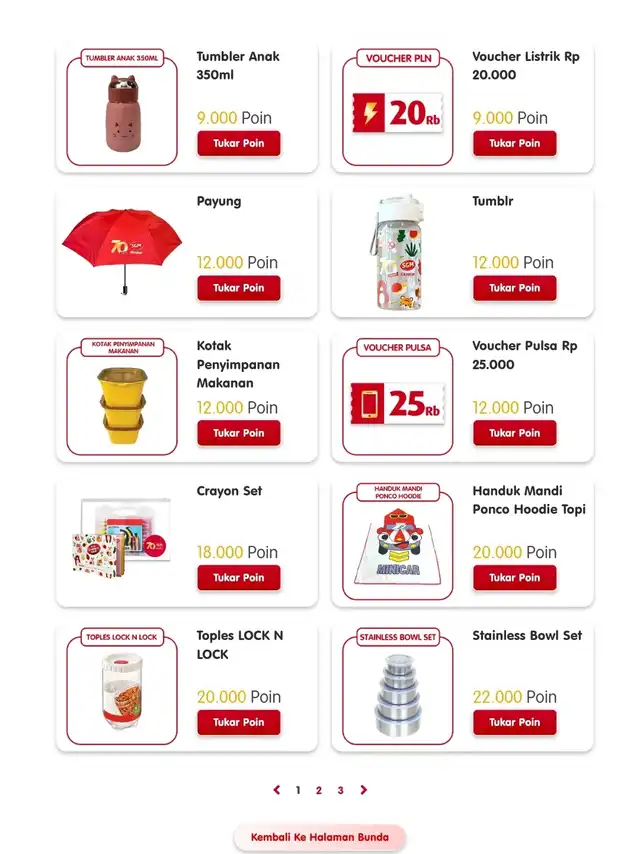Jump to page 3 of rewards
Image resolution: width=640 pixels, height=854 pixels.
[340, 790]
